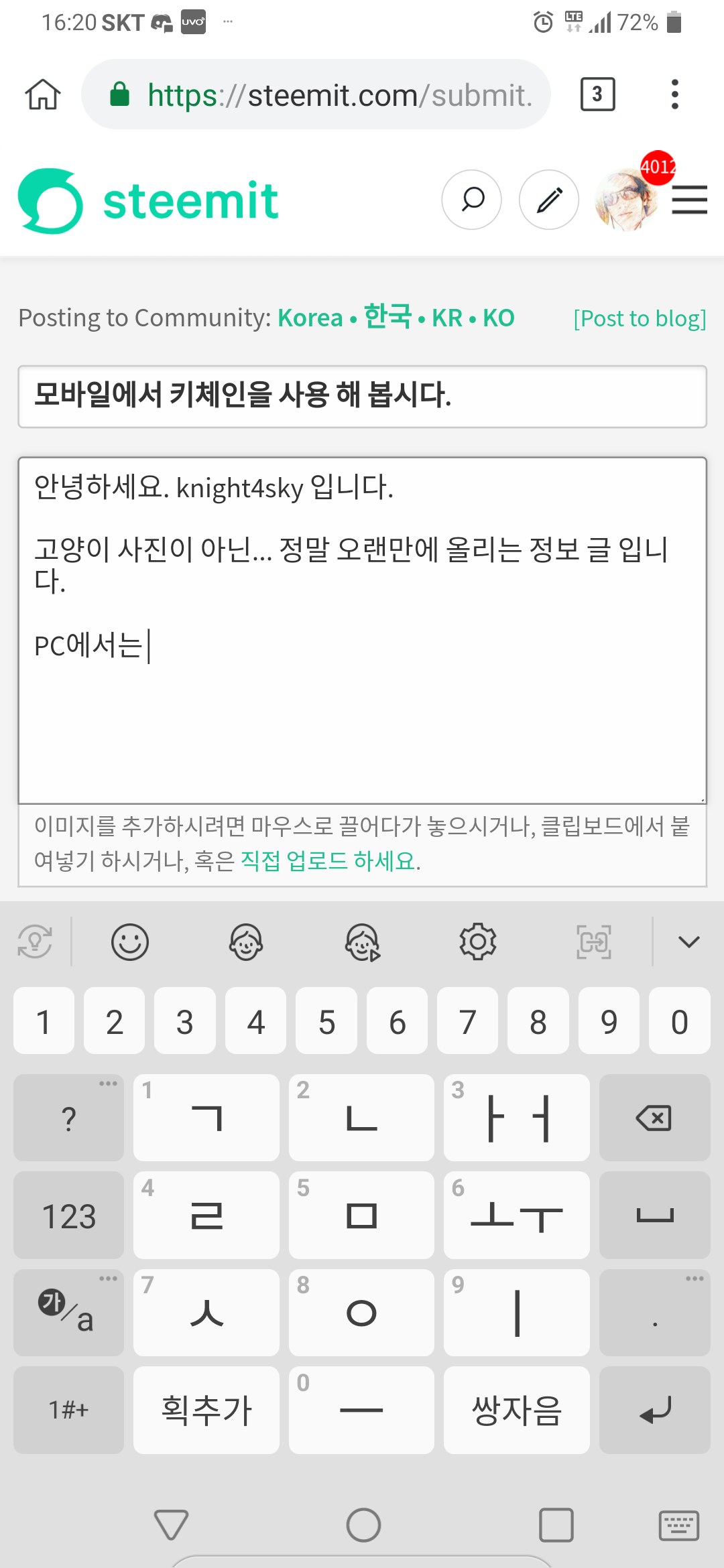
Task: Switch keyboard language with 가/a key
Action: tap(68, 1313)
